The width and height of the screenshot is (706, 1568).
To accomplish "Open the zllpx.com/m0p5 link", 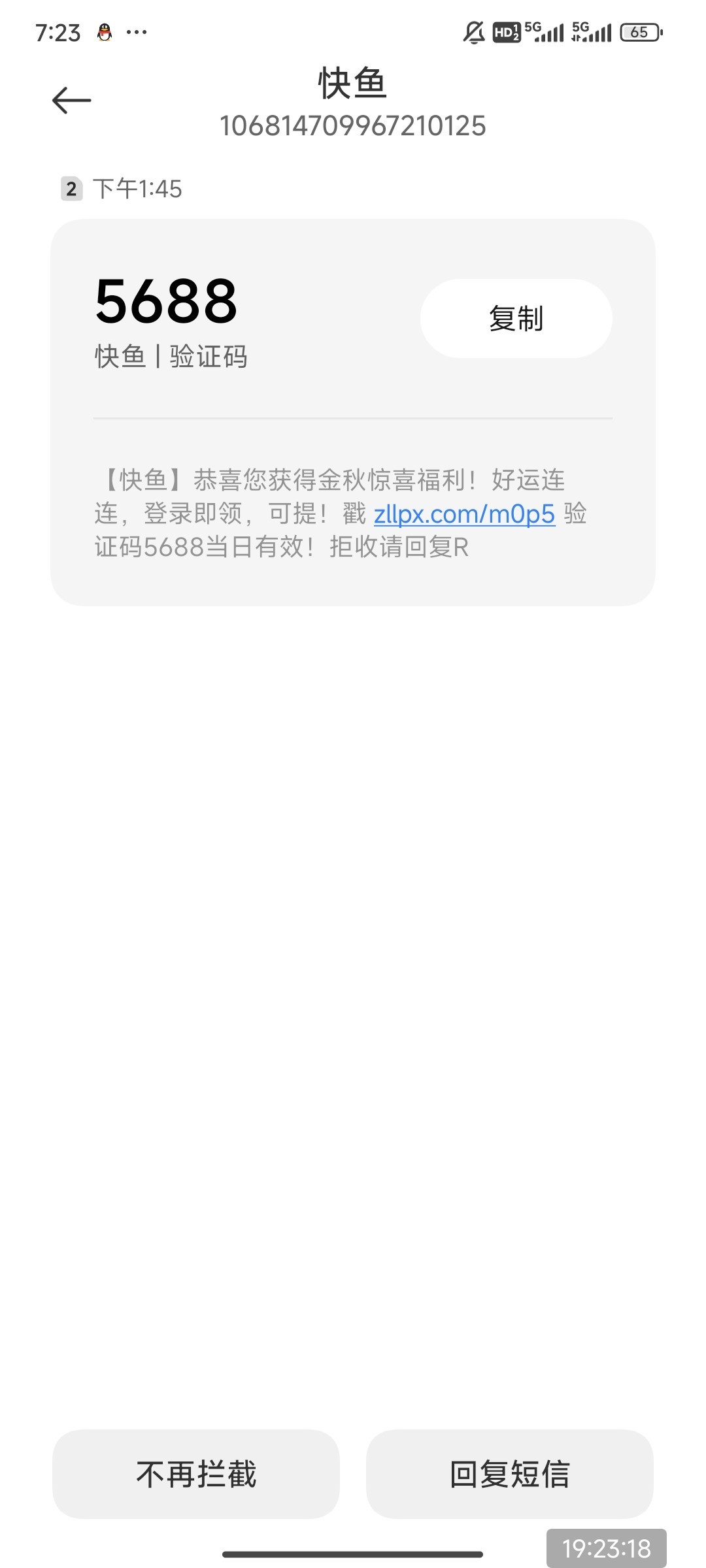I will (464, 514).
